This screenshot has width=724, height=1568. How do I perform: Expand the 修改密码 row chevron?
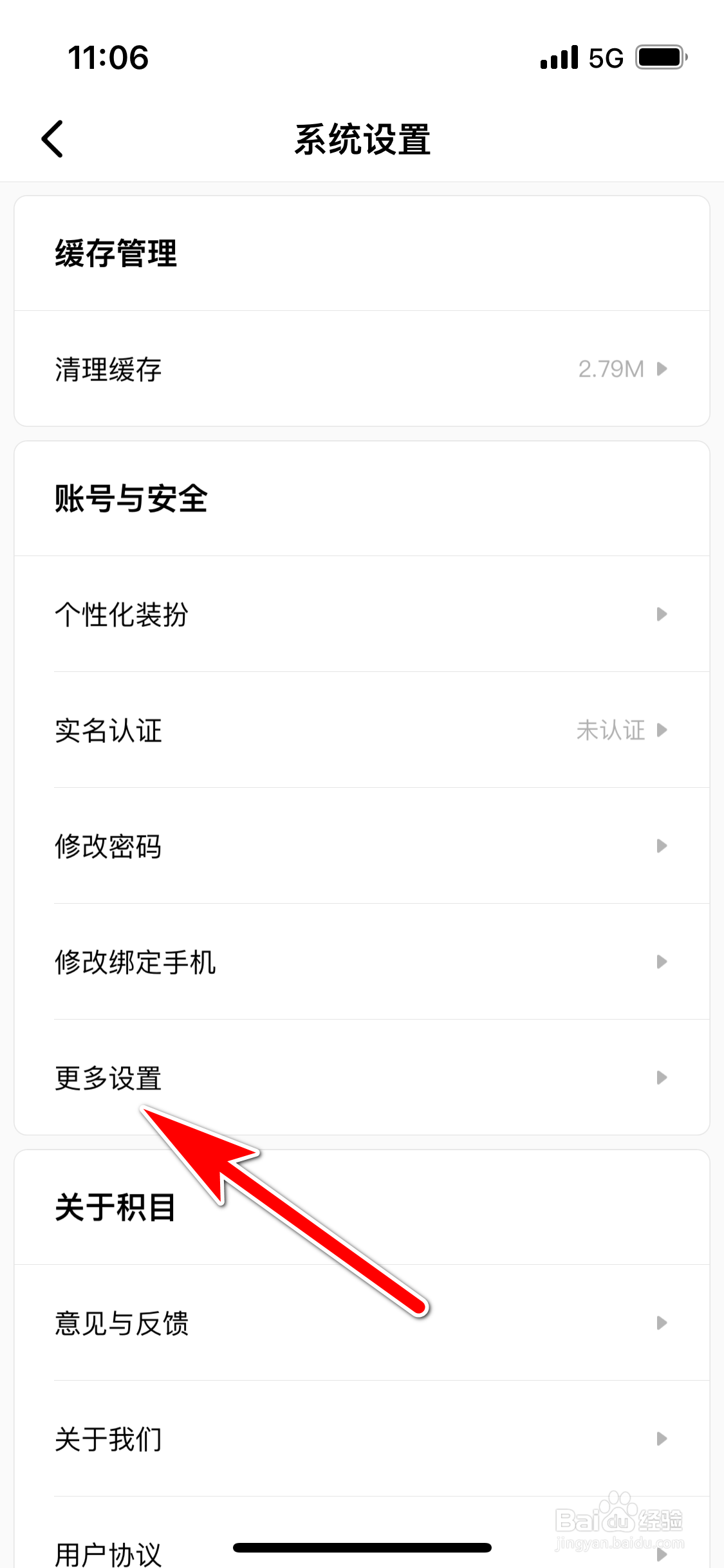coord(661,846)
